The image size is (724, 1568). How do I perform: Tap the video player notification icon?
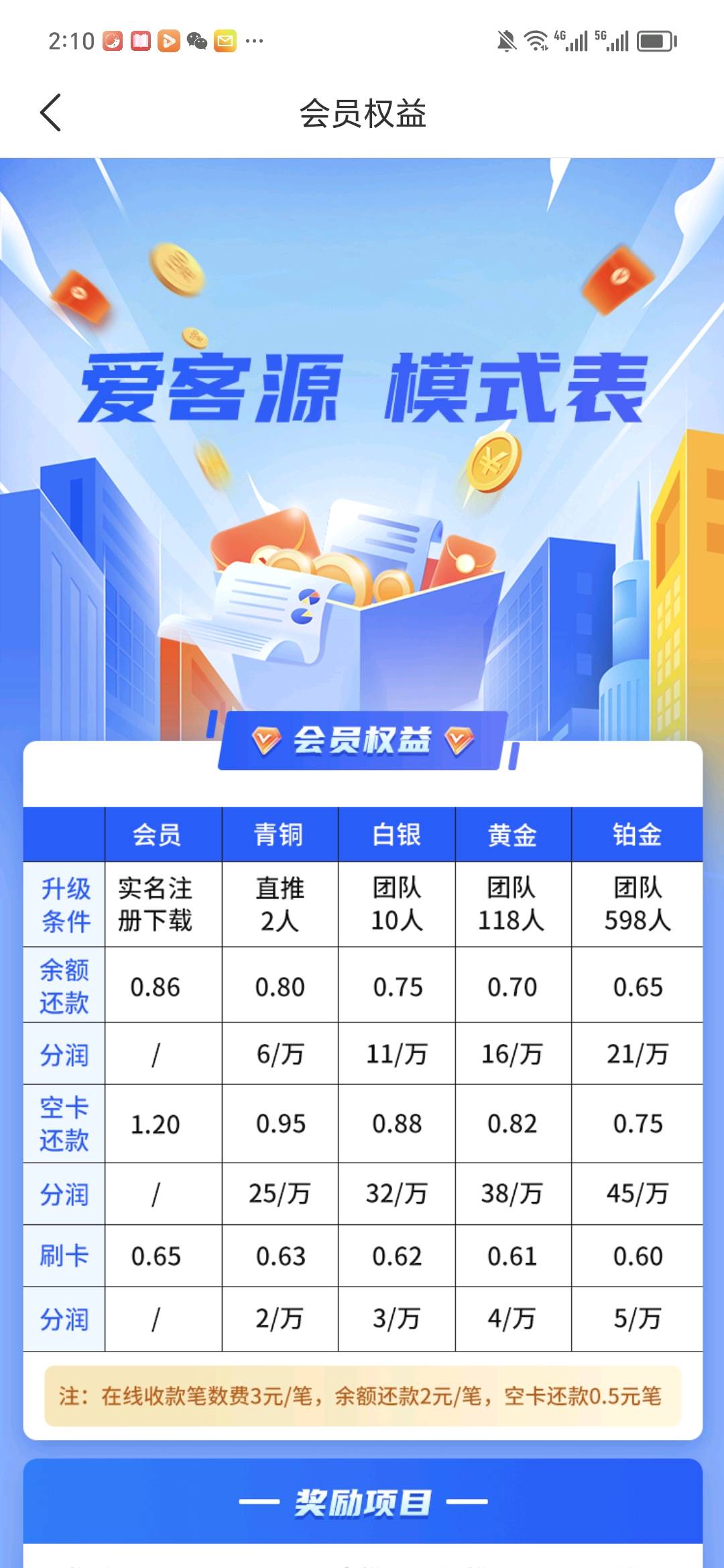coord(170,42)
